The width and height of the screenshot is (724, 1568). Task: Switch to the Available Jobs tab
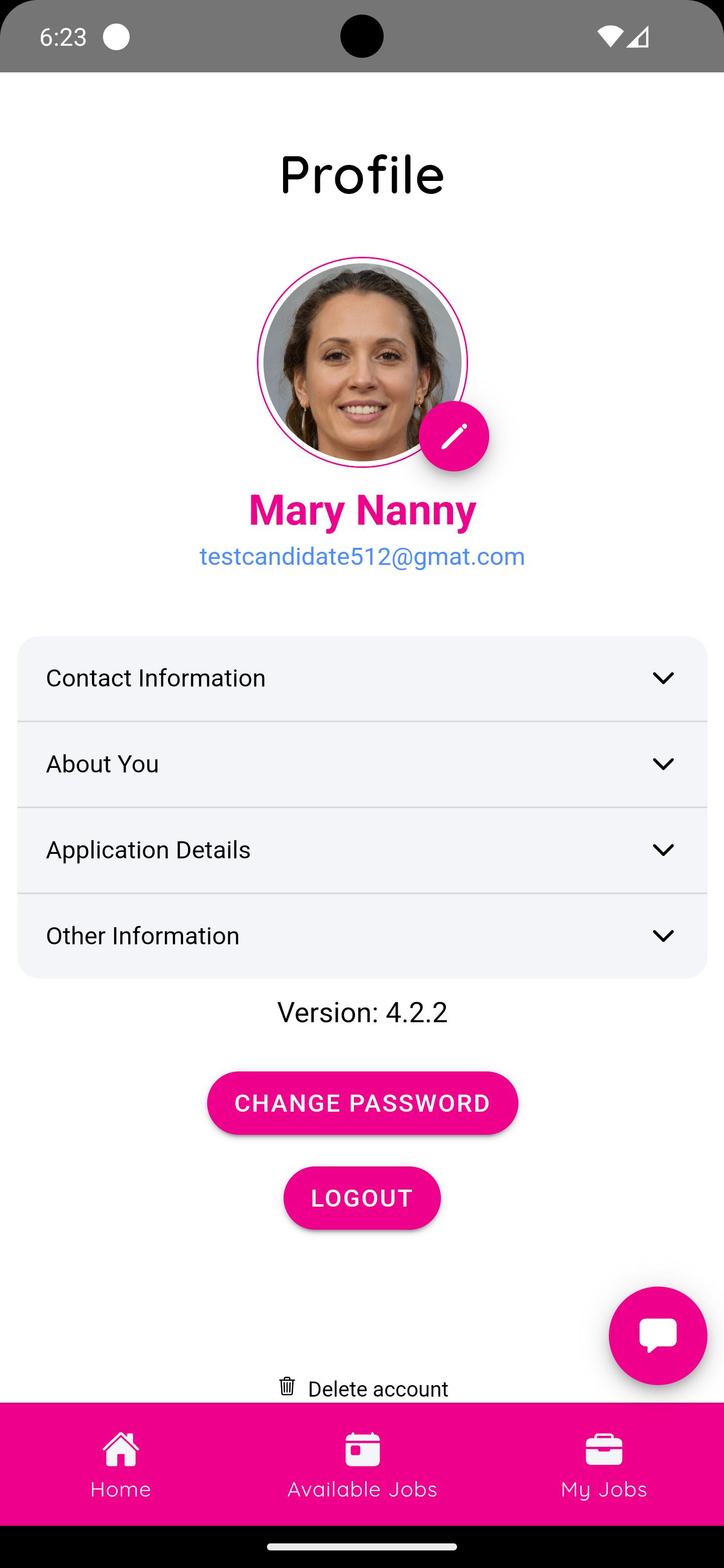[x=363, y=1464]
